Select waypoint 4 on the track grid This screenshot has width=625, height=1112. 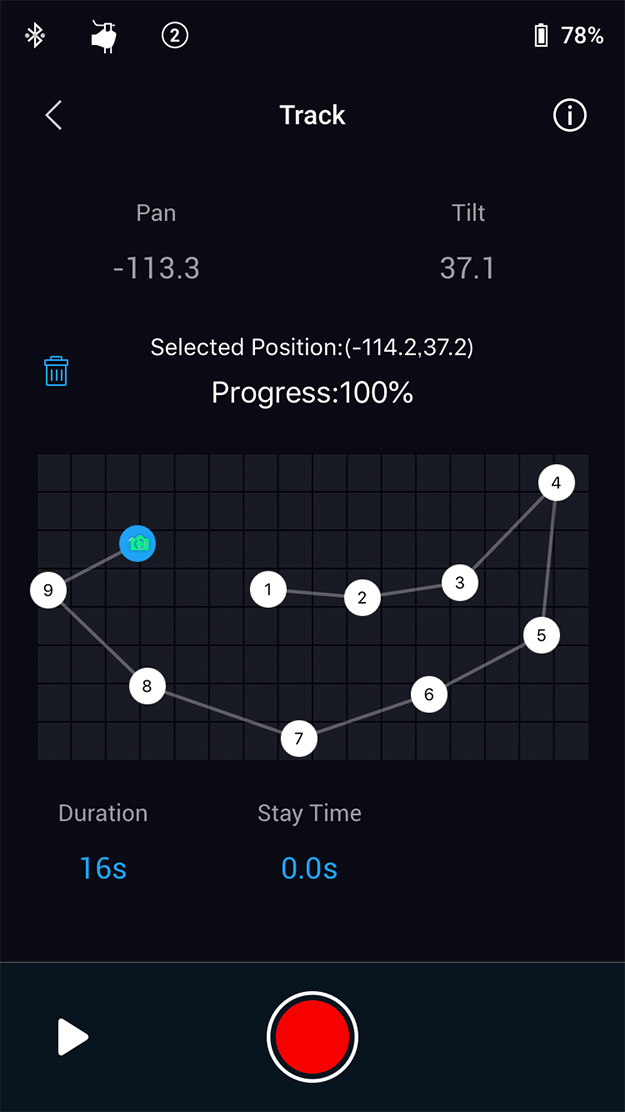tap(556, 483)
